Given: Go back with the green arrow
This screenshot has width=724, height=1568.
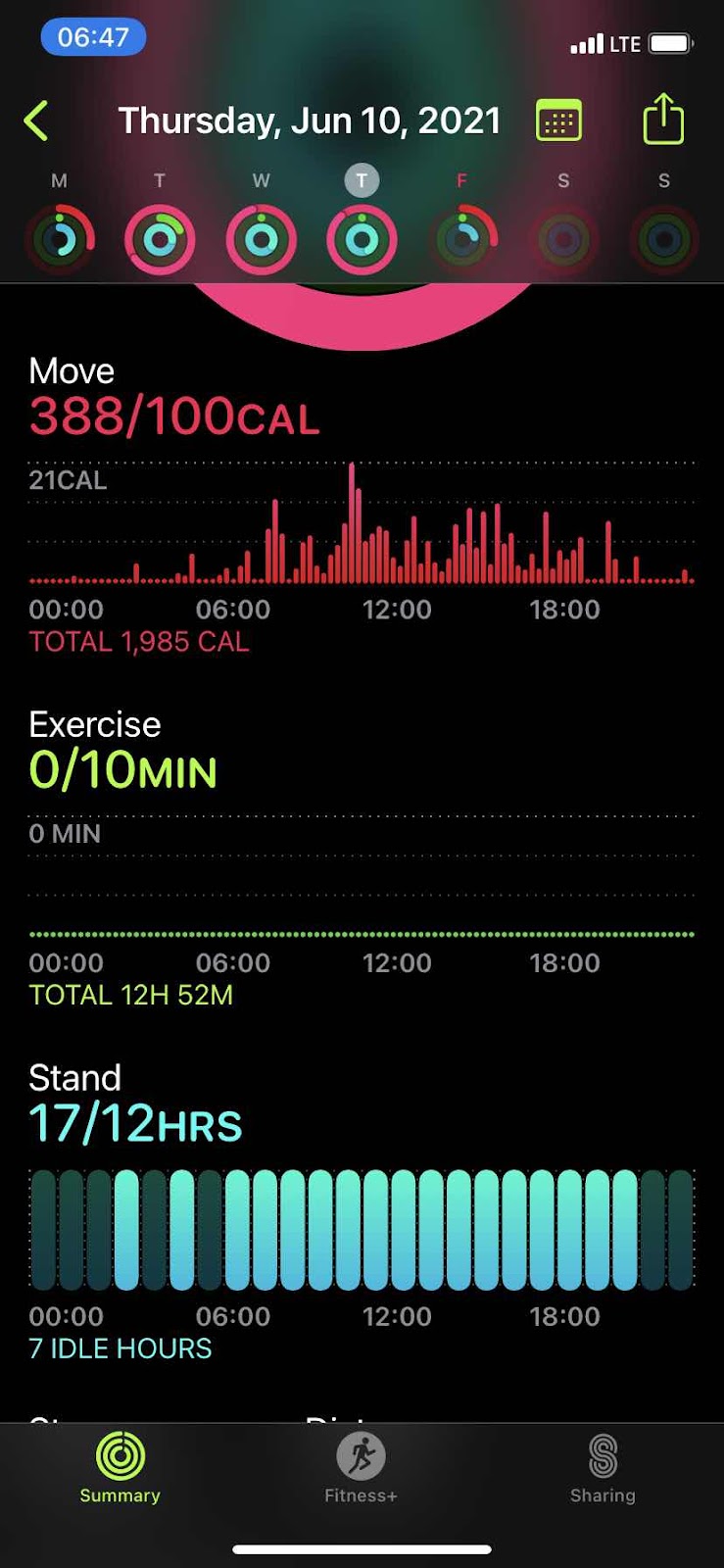Looking at the screenshot, I should coord(36,122).
